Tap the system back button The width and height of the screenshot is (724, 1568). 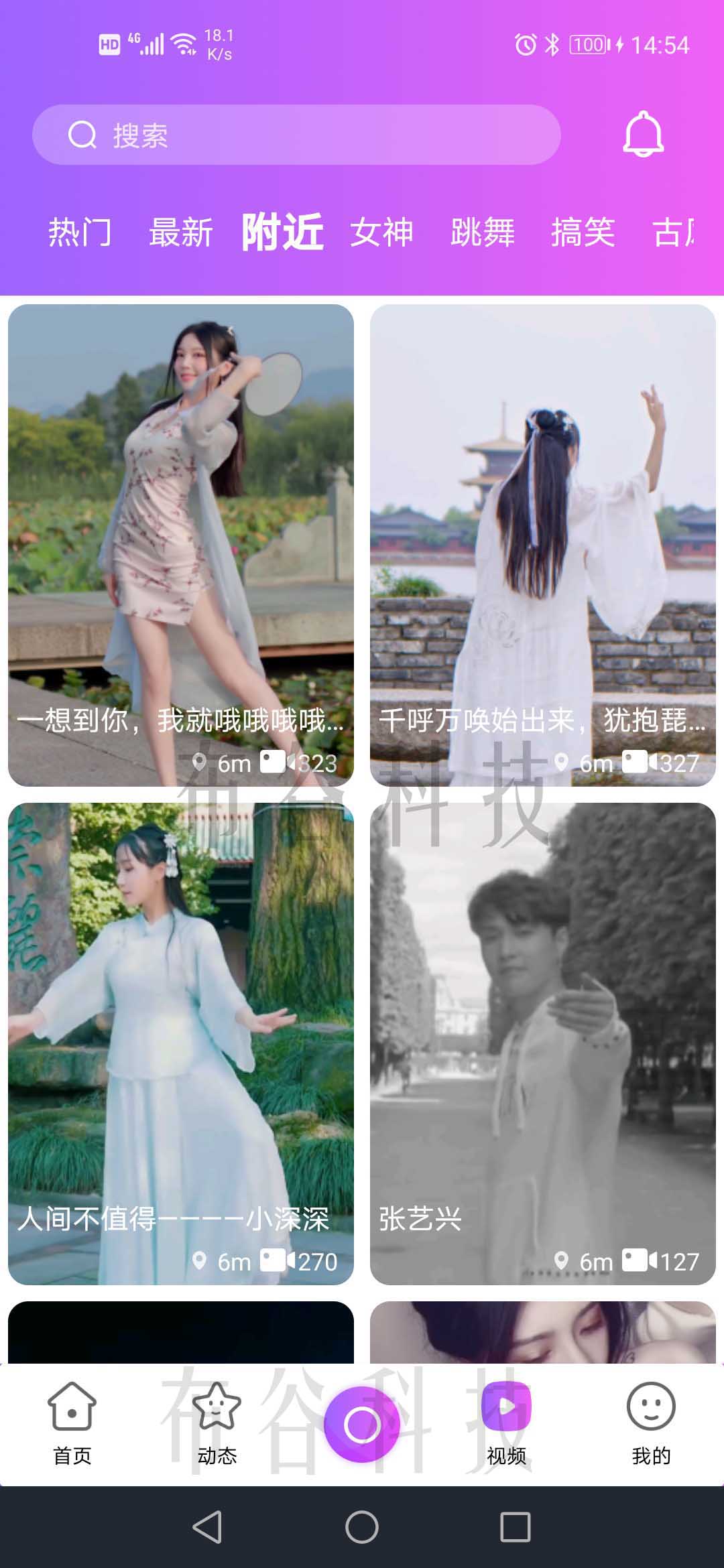click(x=207, y=1527)
